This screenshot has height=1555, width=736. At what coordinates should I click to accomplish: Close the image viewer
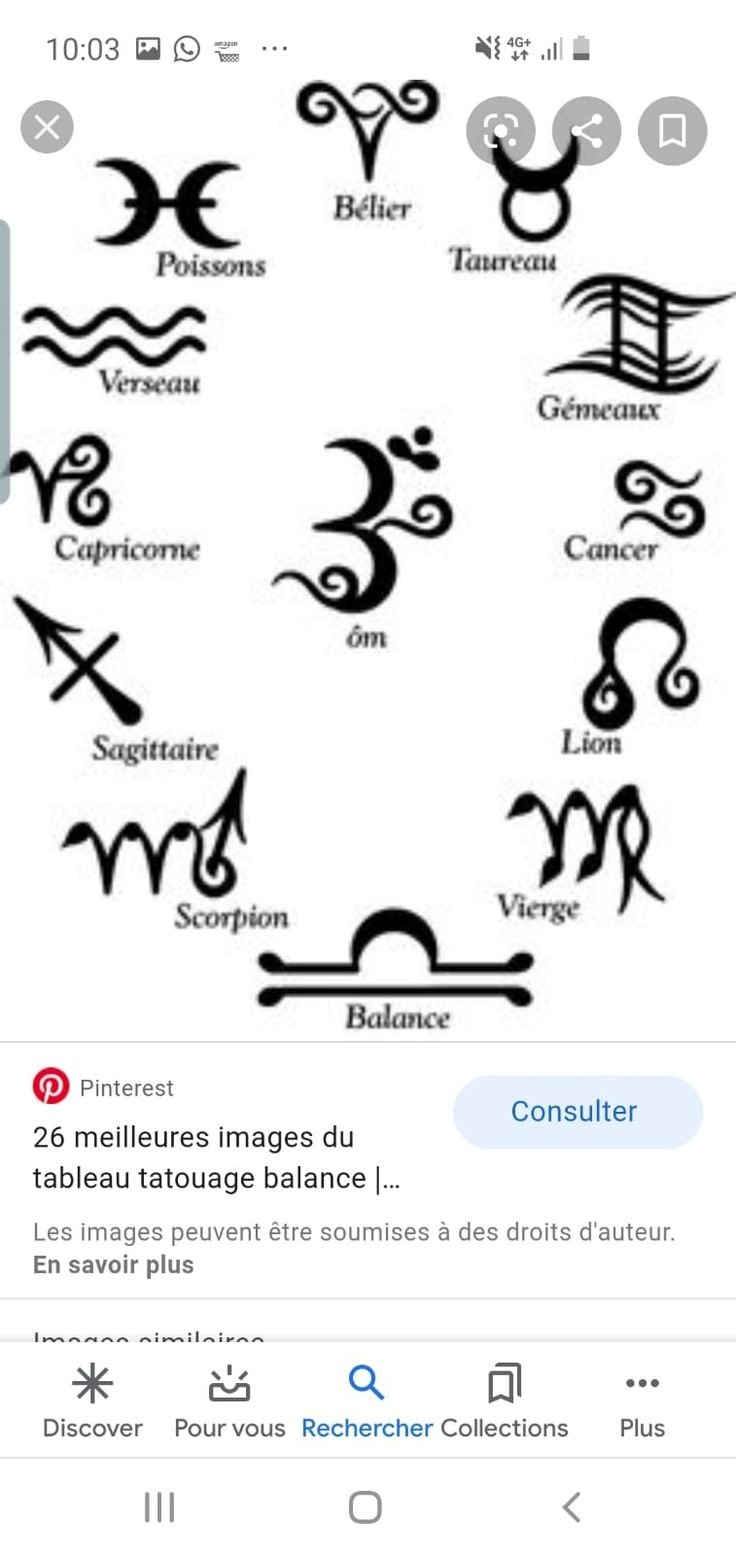pos(47,128)
